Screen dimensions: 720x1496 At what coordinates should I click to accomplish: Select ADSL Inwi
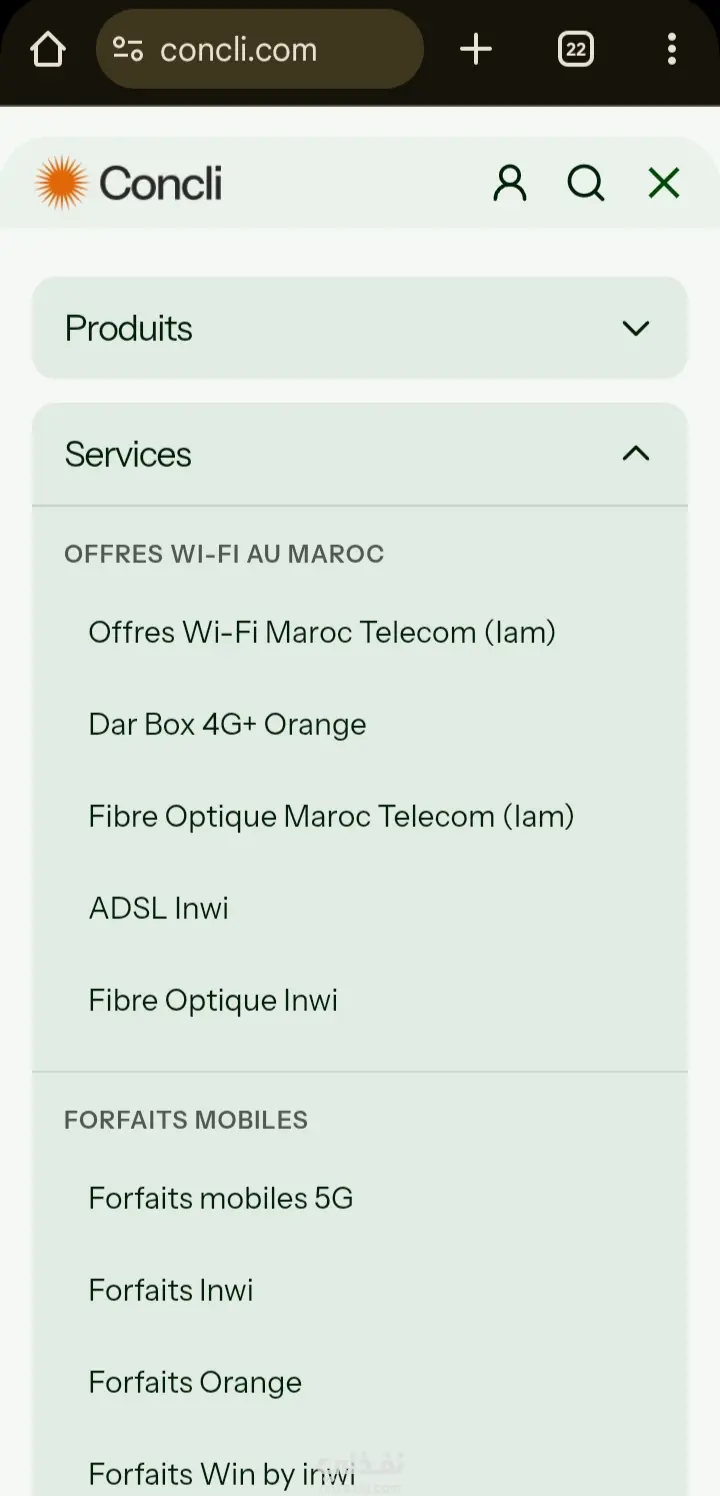[159, 908]
